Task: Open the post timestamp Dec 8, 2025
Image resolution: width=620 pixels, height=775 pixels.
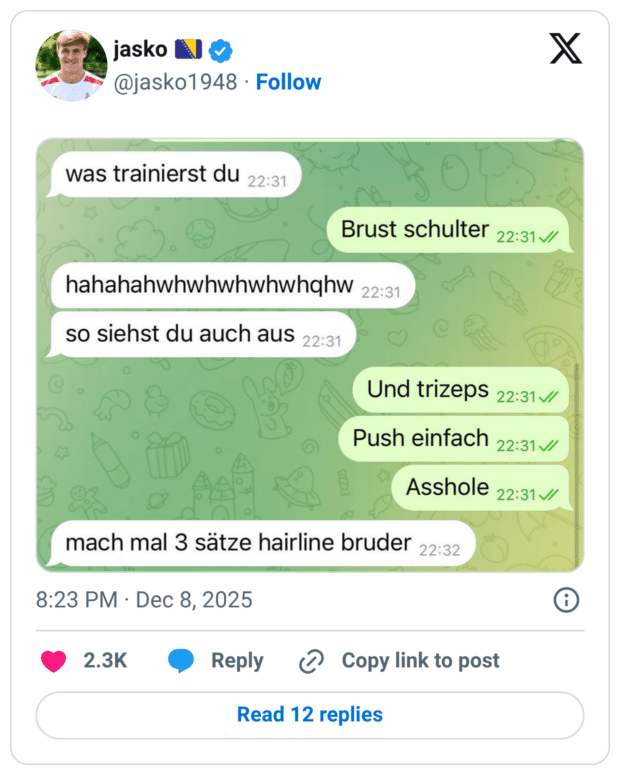Action: pos(144,600)
